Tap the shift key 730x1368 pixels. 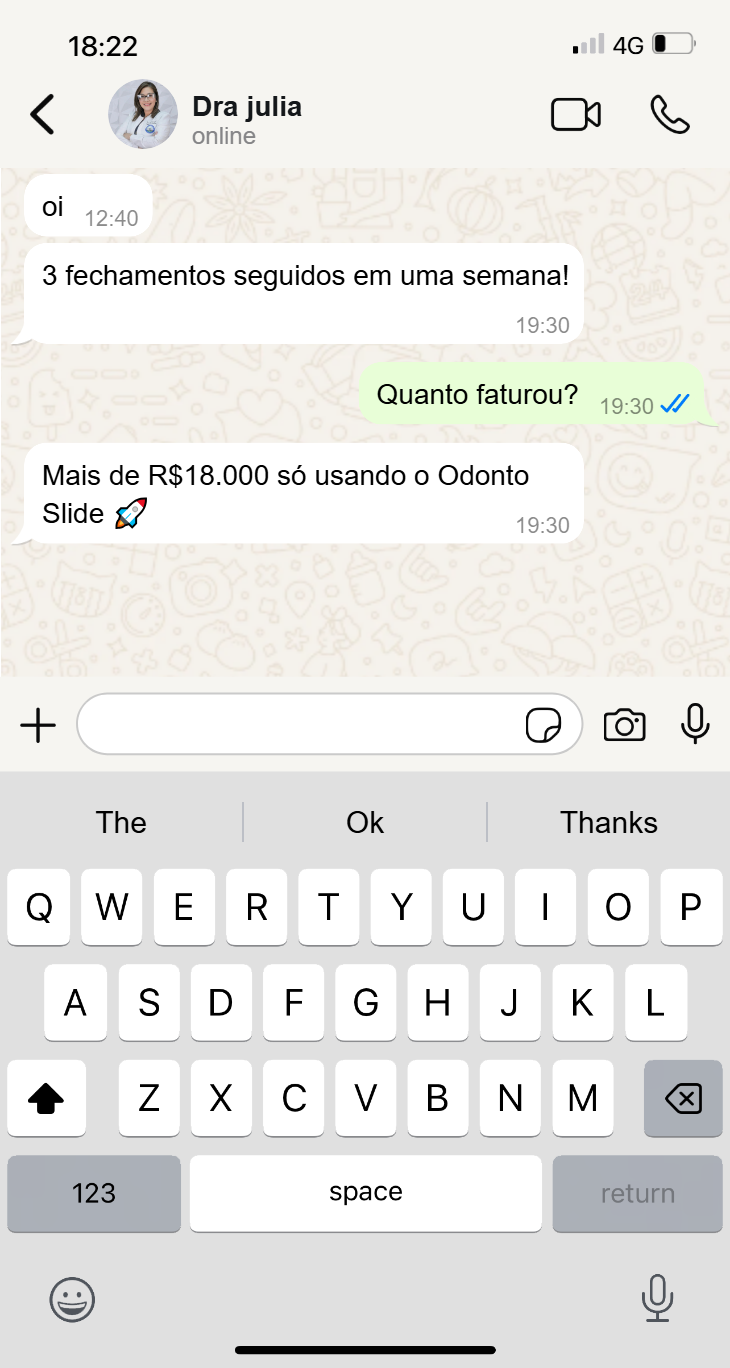point(46,1099)
